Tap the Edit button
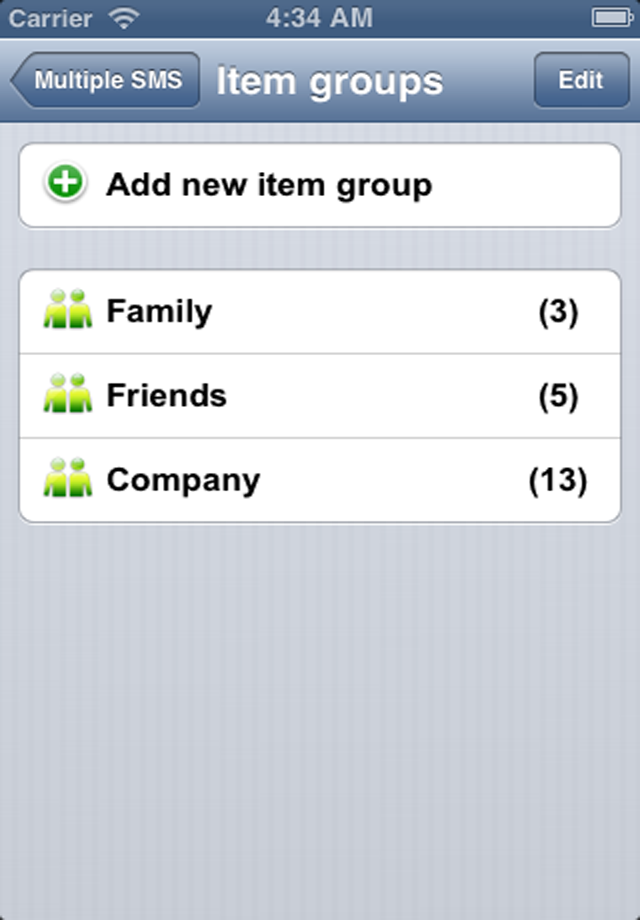This screenshot has height=920, width=640. tap(580, 80)
